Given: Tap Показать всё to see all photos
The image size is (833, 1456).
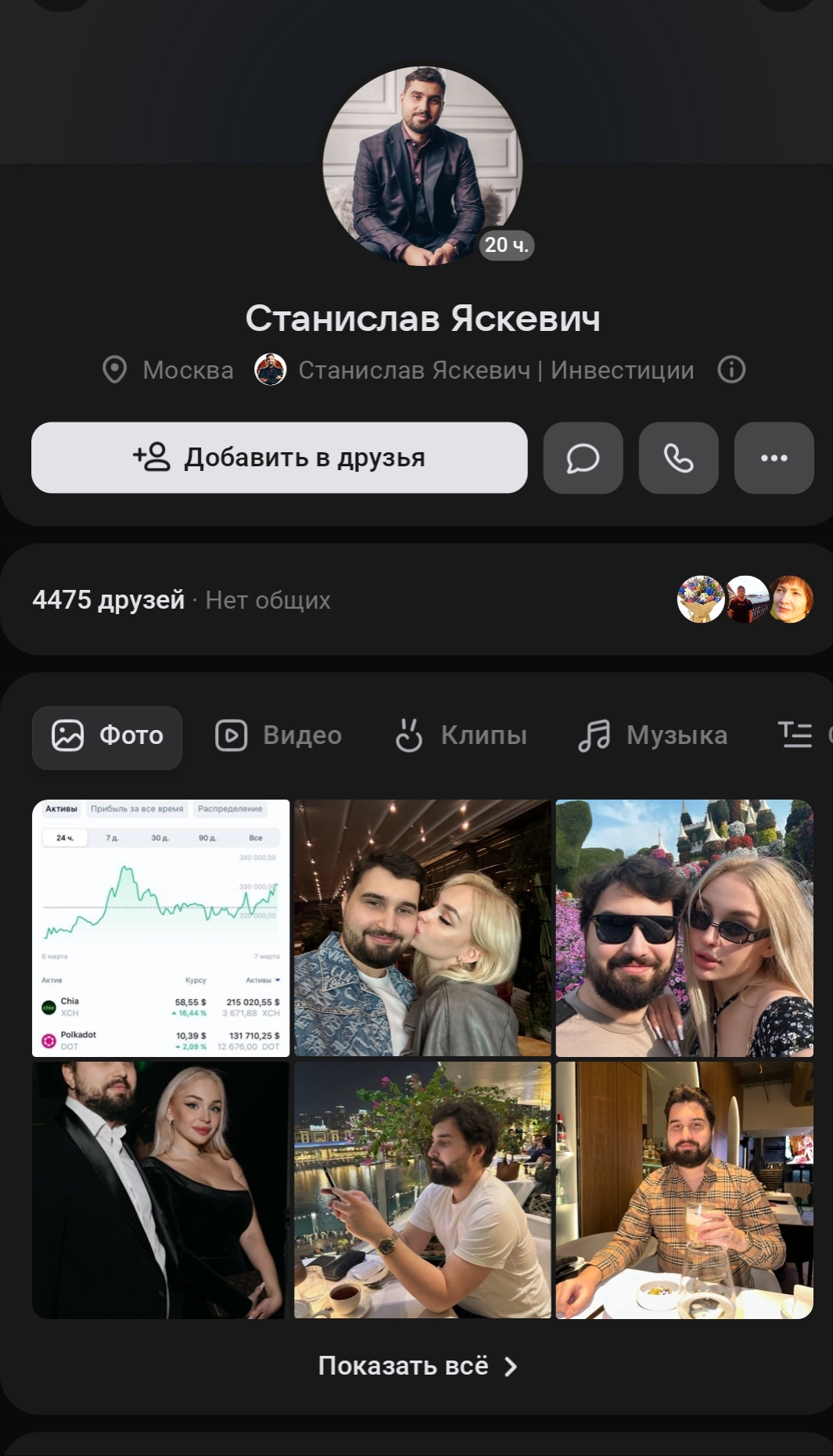Looking at the screenshot, I should coord(417,1366).
